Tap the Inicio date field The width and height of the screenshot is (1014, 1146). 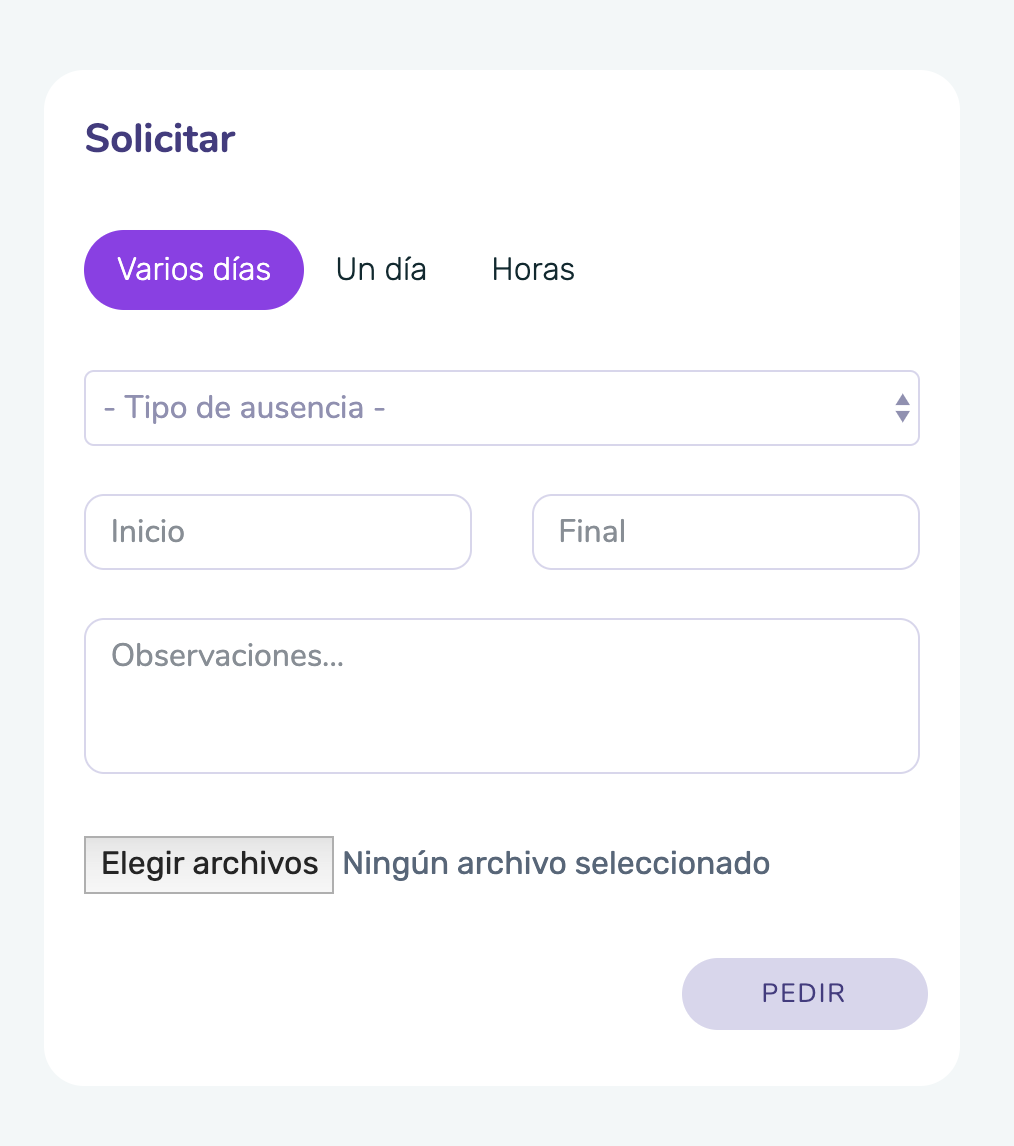[x=277, y=532]
